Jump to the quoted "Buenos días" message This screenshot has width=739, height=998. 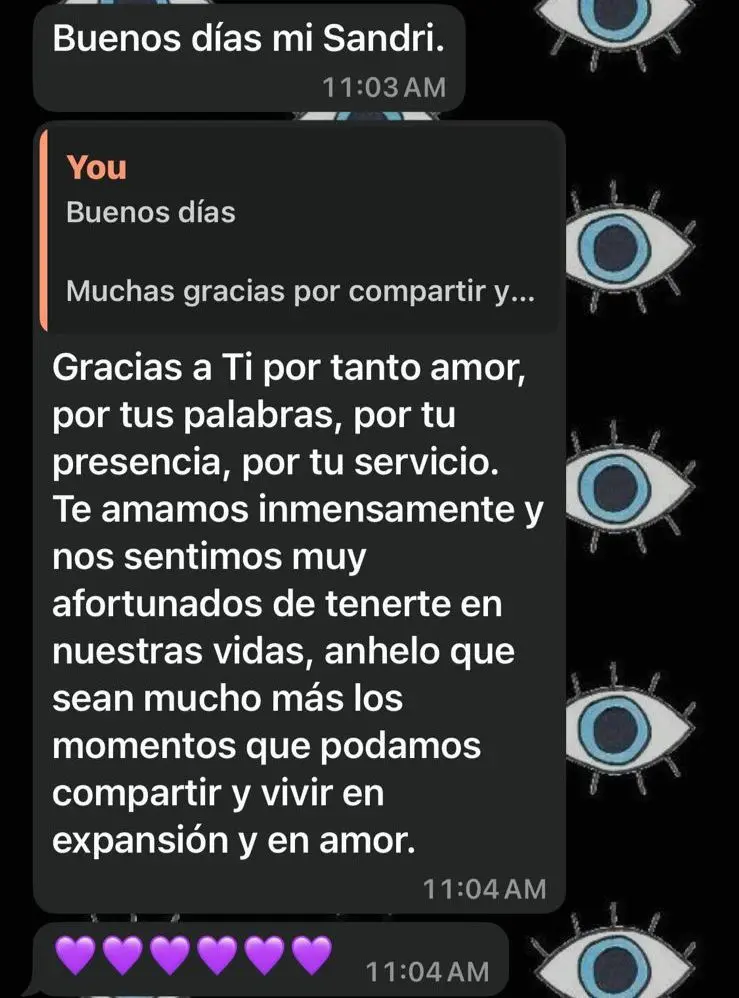pyautogui.click(x=300, y=230)
